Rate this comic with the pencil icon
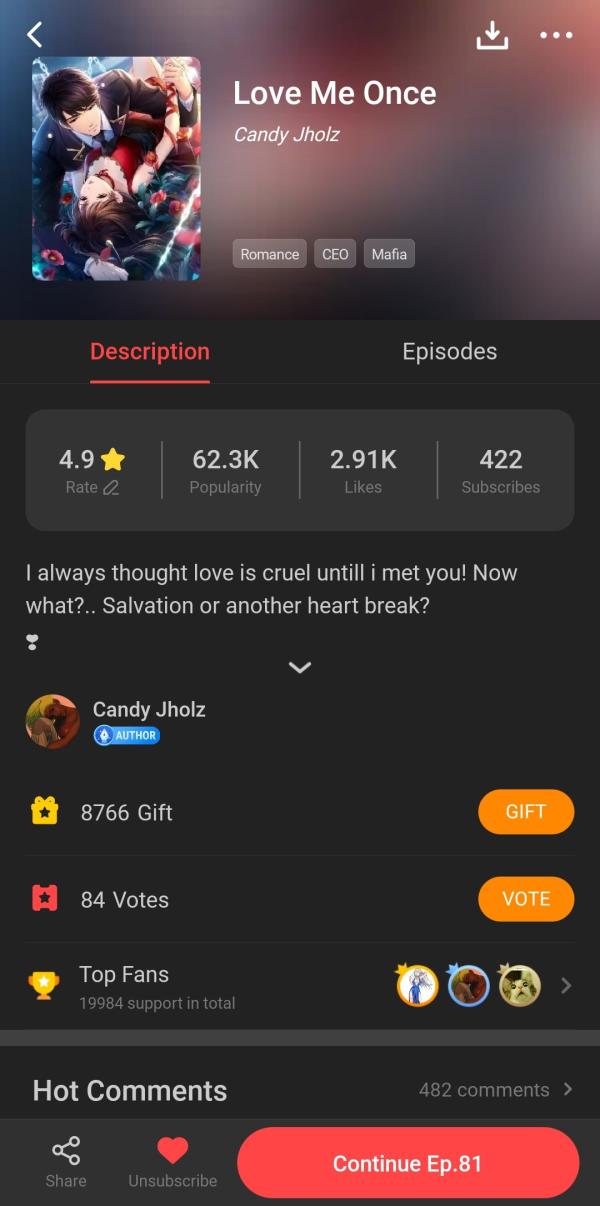The image size is (600, 1206). tap(110, 488)
